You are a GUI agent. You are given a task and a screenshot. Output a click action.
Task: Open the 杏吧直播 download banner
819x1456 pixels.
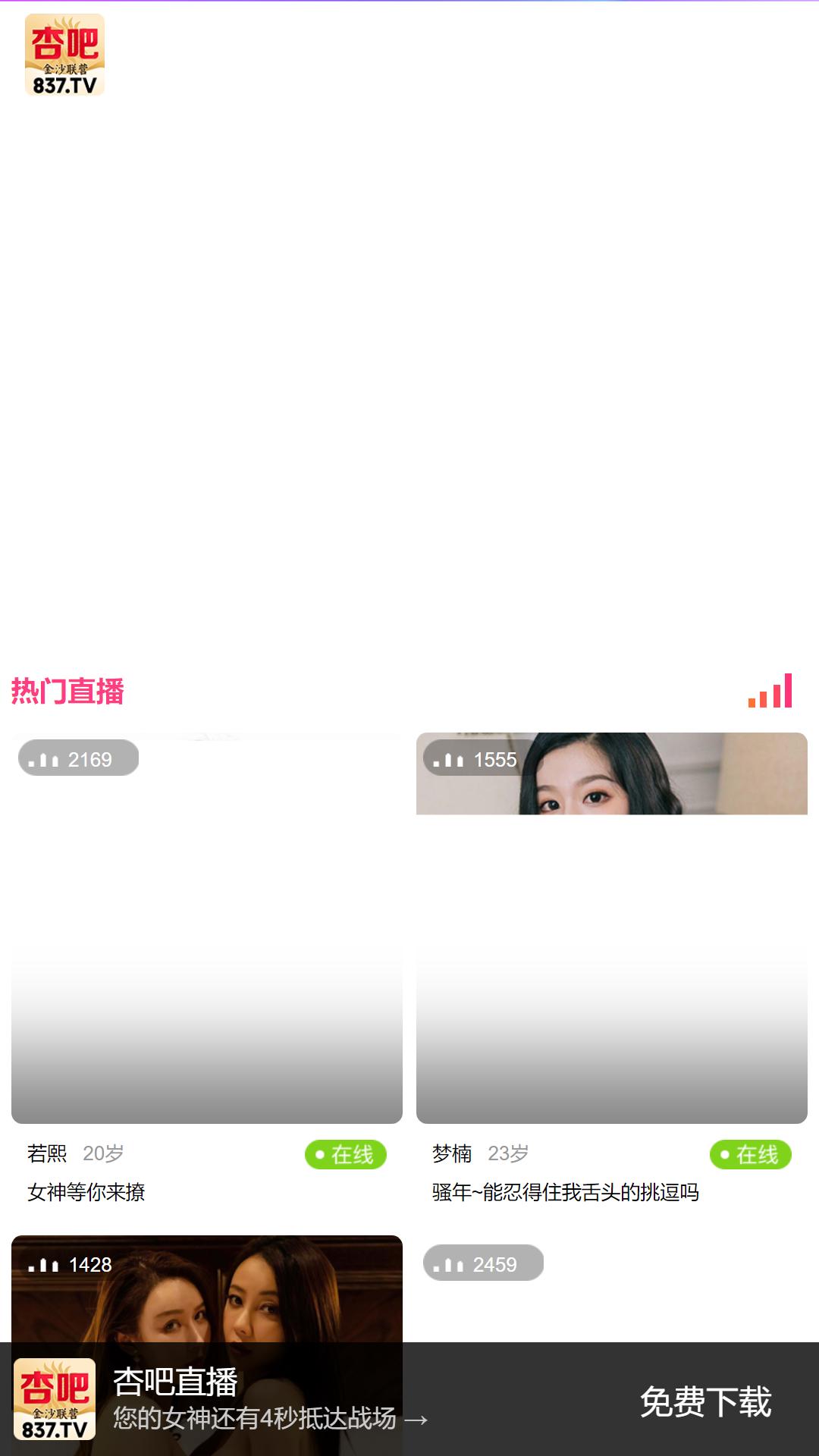[x=409, y=1399]
